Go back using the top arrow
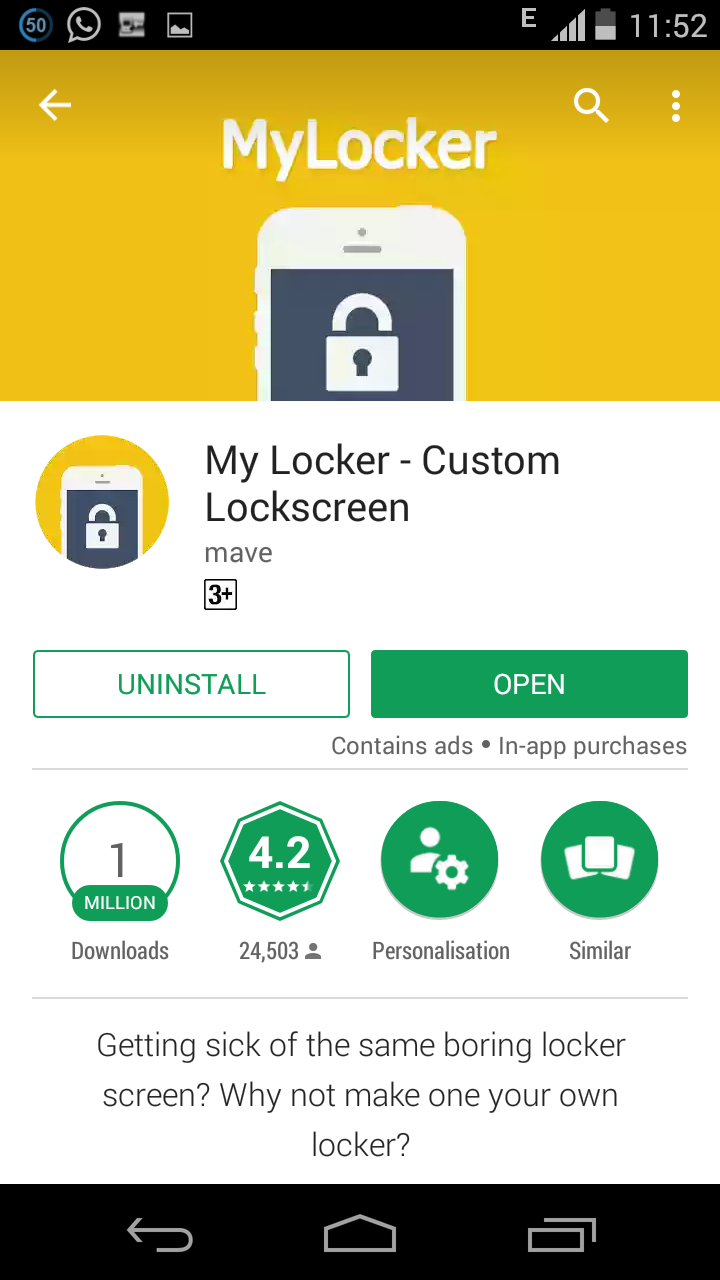This screenshot has width=720, height=1280. pyautogui.click(x=55, y=105)
